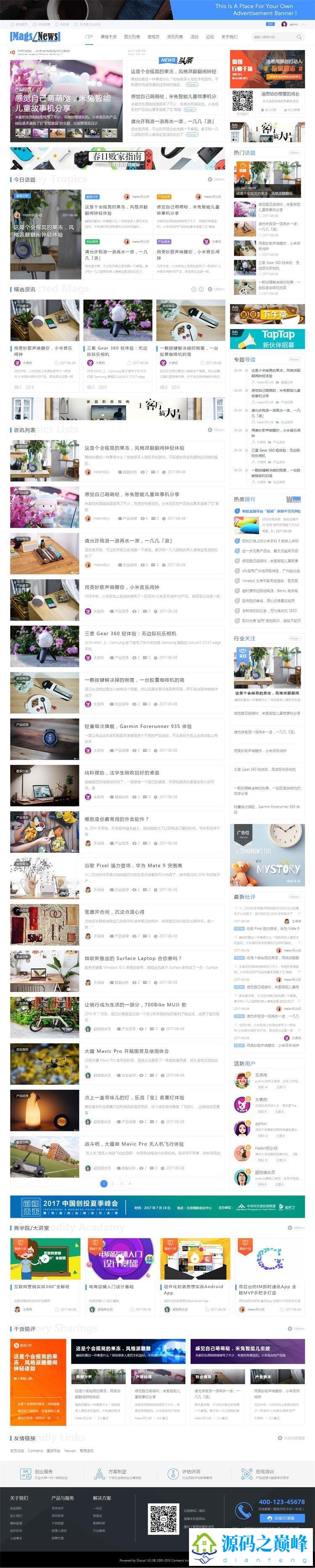Viewport: 315px width, 1568px height.
Task: Open the 课程干货 nav tab
Action: [x=108, y=36]
